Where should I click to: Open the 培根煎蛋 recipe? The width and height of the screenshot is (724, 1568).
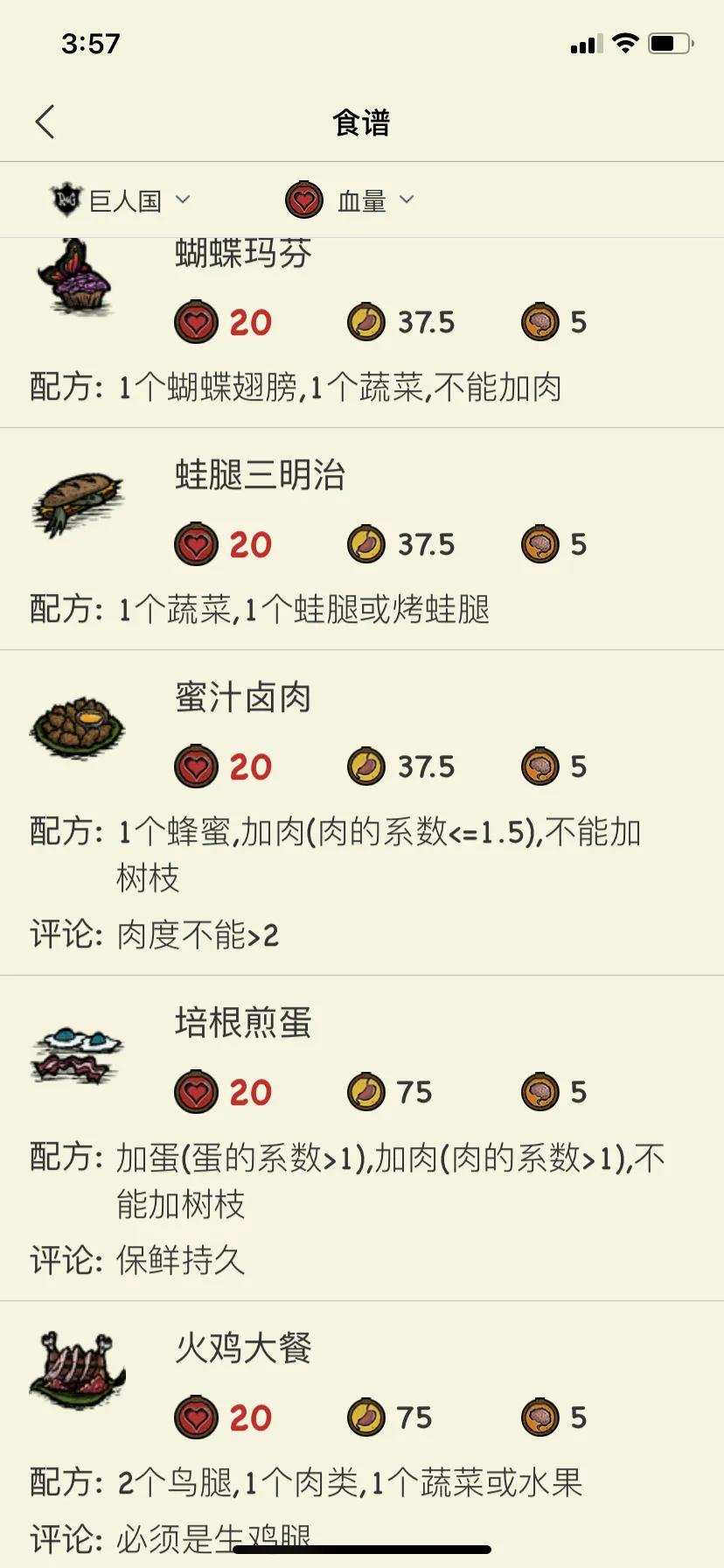[361, 1137]
